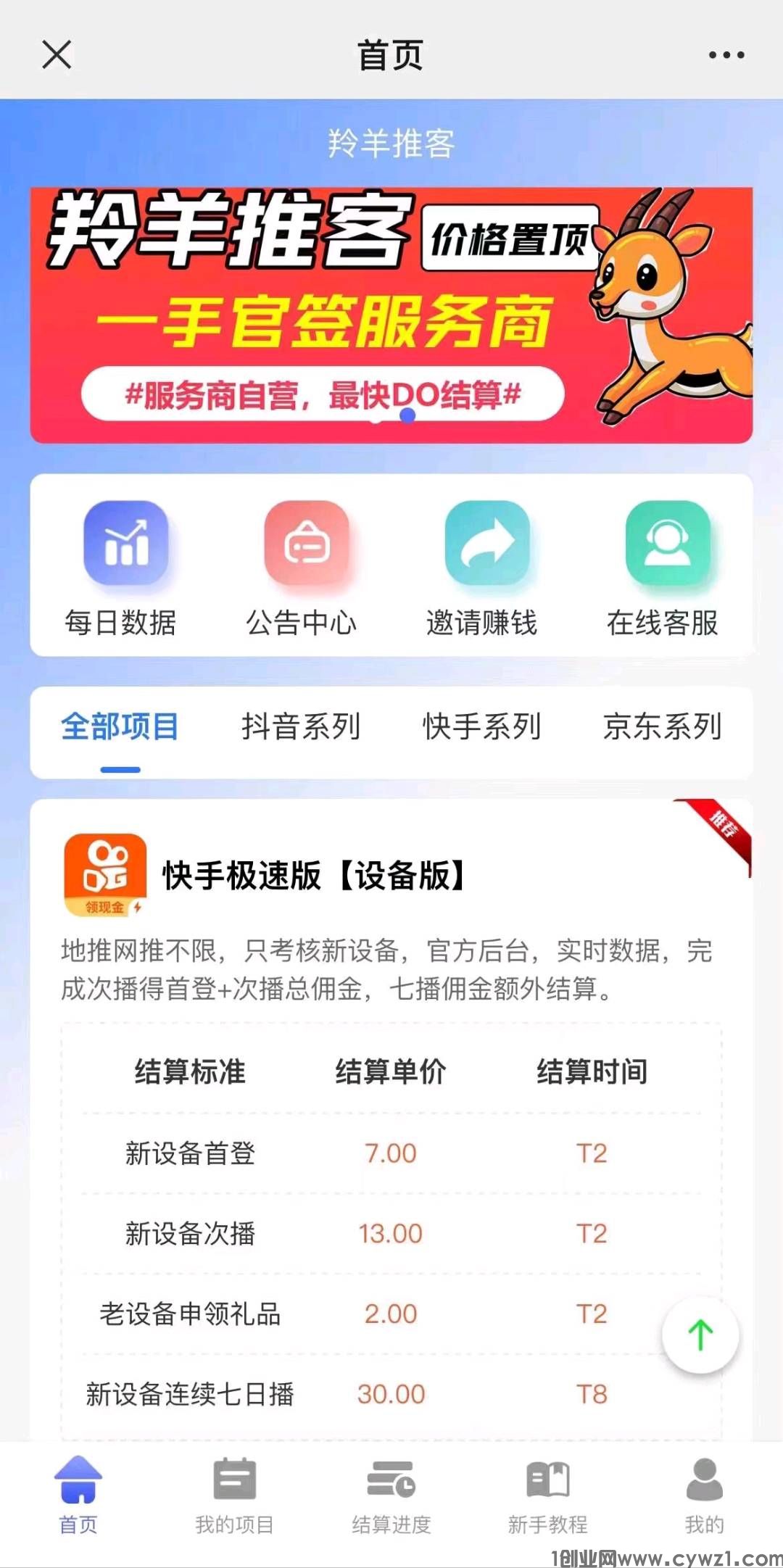Open the three-dot overflow menu
Screen dimensions: 783x1568
pos(726,55)
